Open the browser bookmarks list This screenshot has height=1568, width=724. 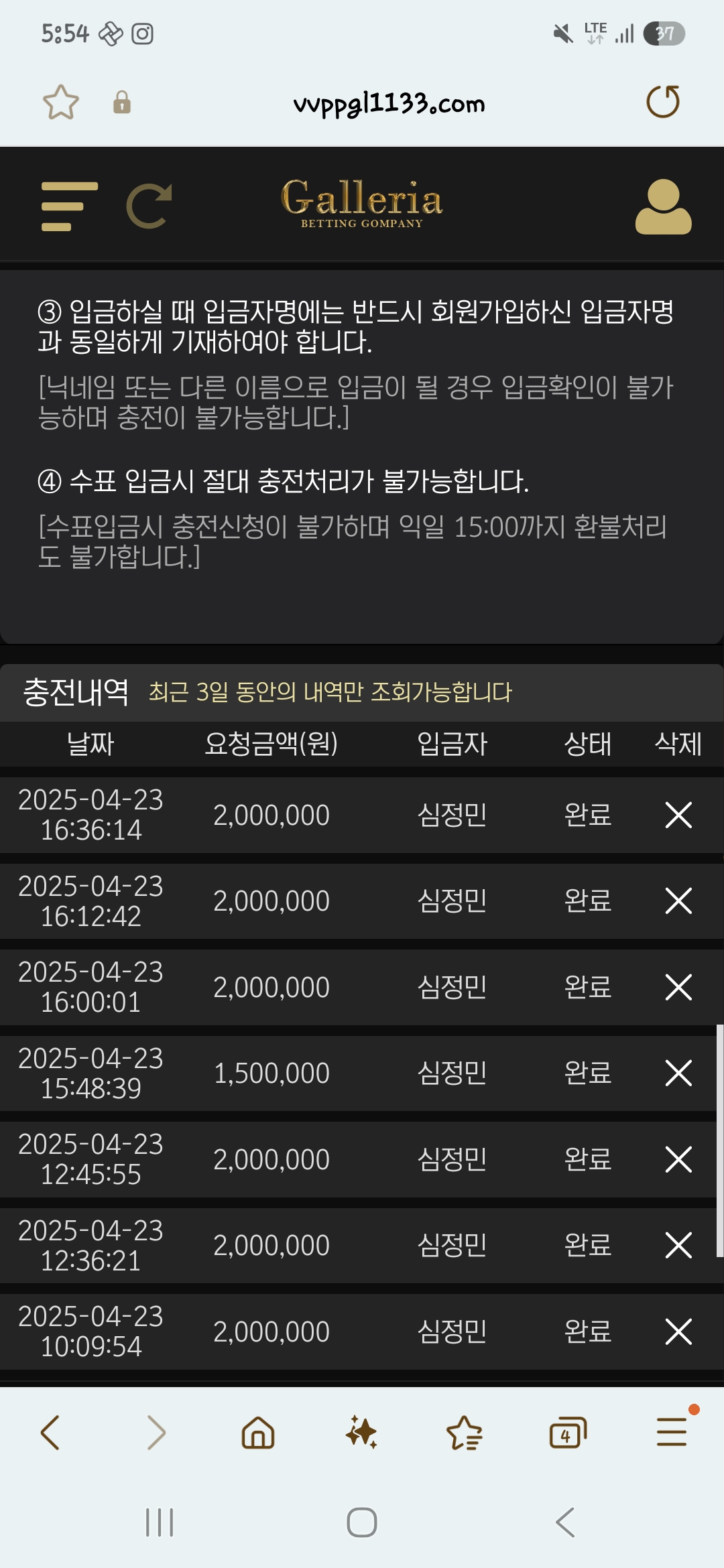coord(464,1433)
